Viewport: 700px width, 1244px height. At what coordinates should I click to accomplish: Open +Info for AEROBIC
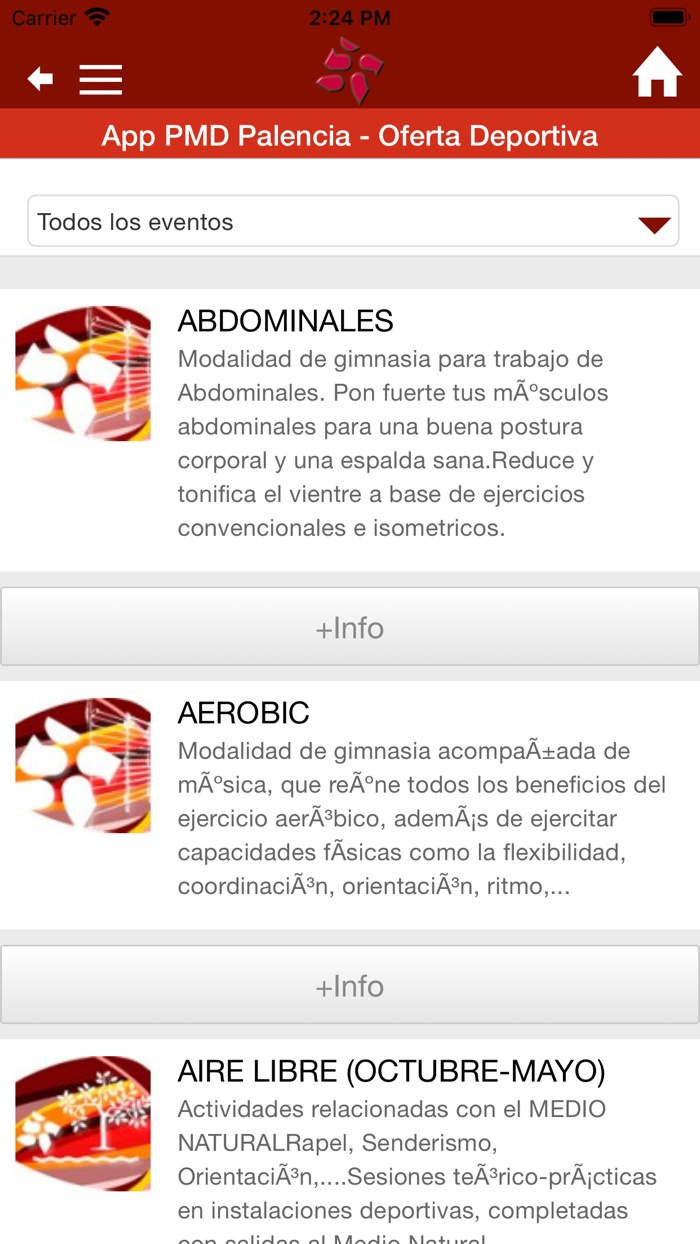click(350, 985)
